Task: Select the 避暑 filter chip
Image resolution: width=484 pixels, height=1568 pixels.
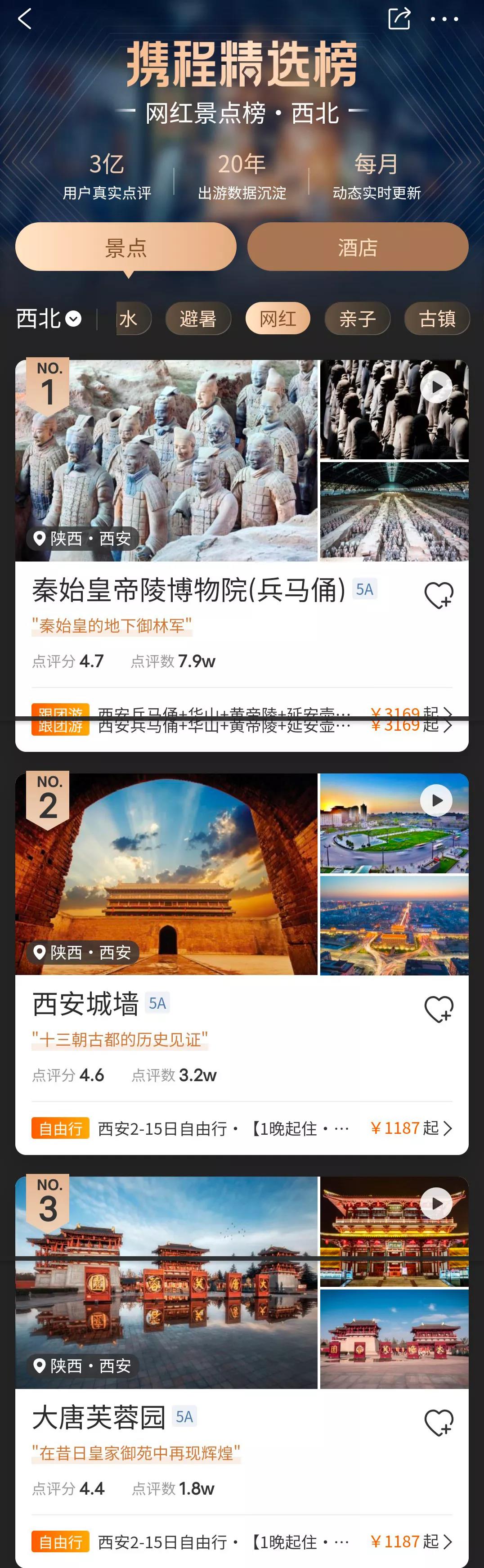Action: 198,319
